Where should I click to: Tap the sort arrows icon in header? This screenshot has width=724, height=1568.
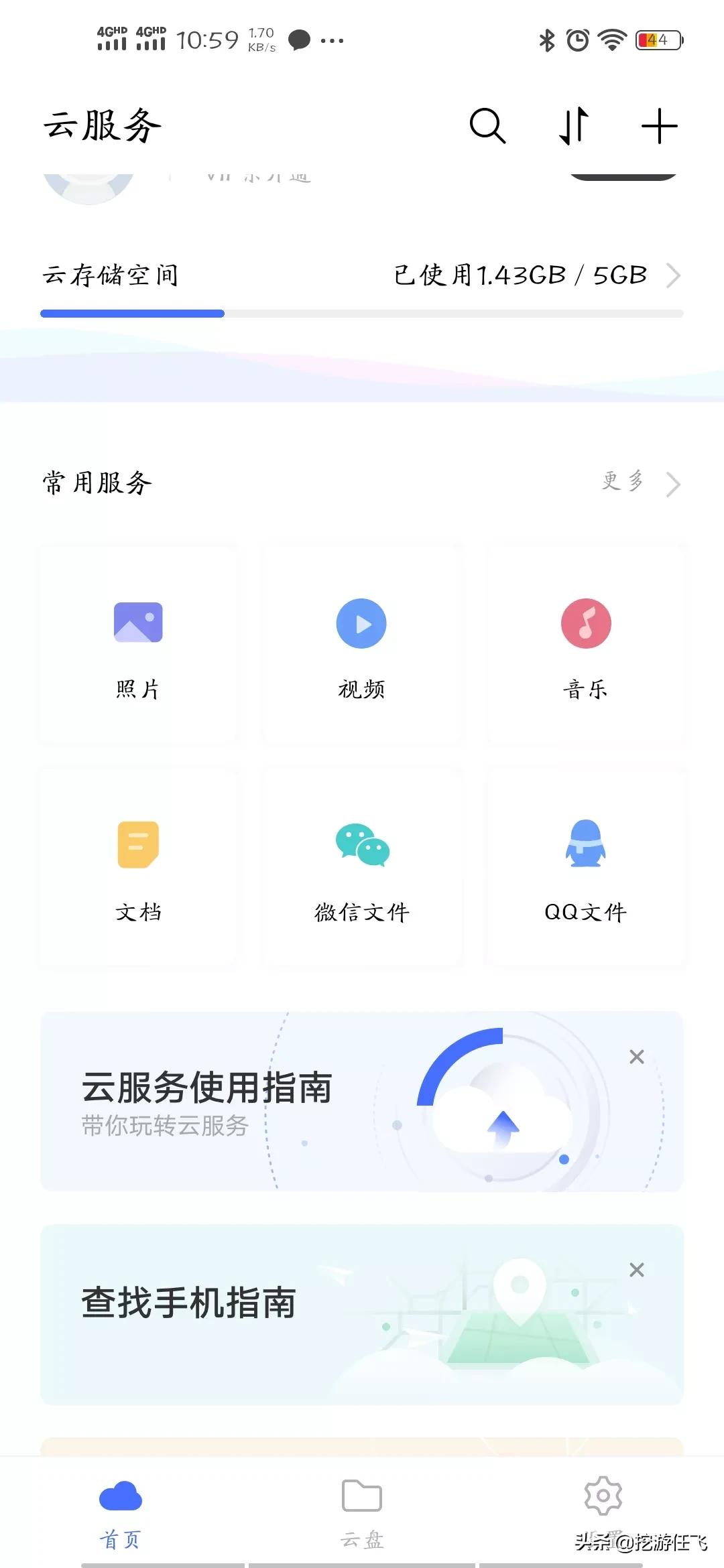pos(573,125)
